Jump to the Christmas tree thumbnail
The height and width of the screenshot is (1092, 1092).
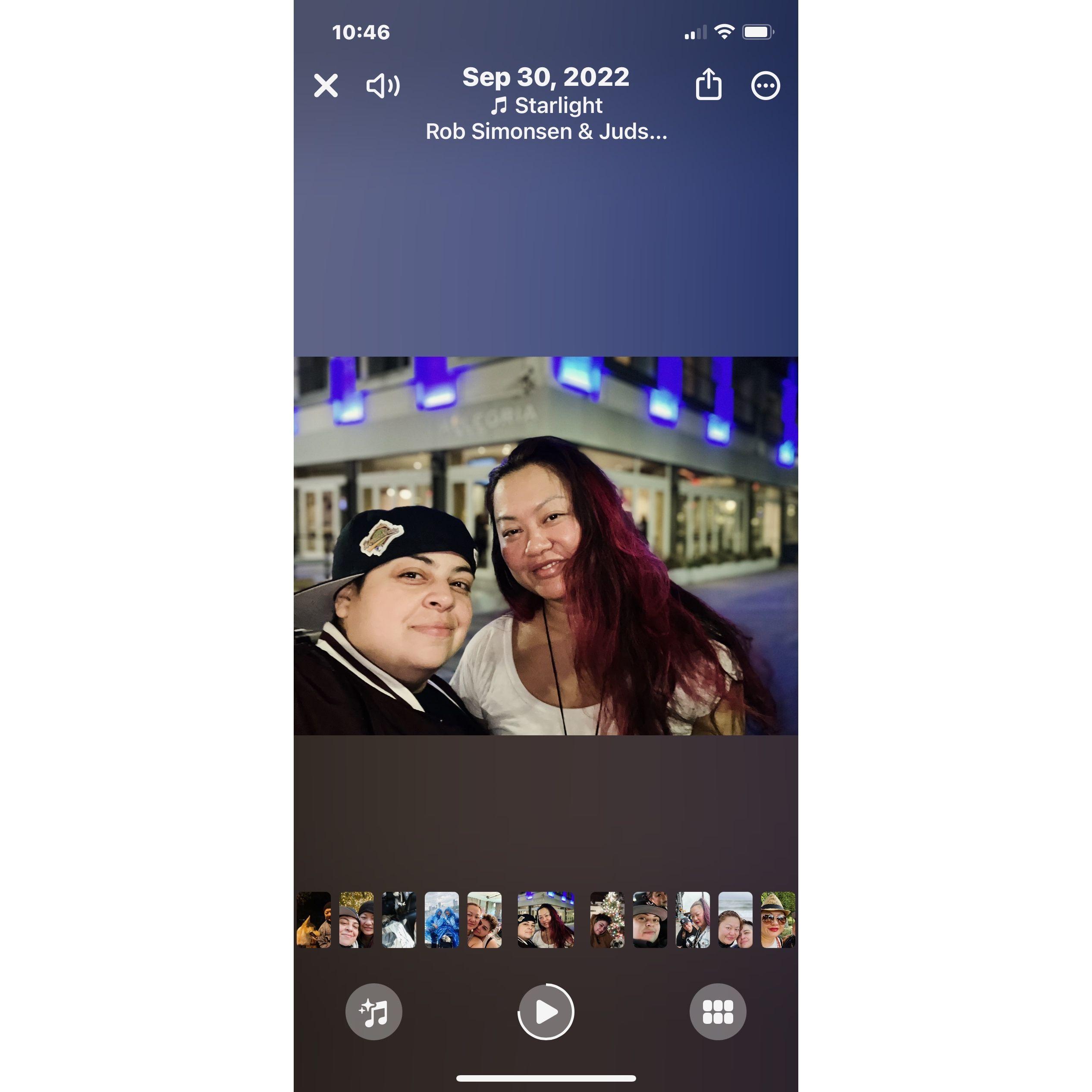[x=607, y=919]
